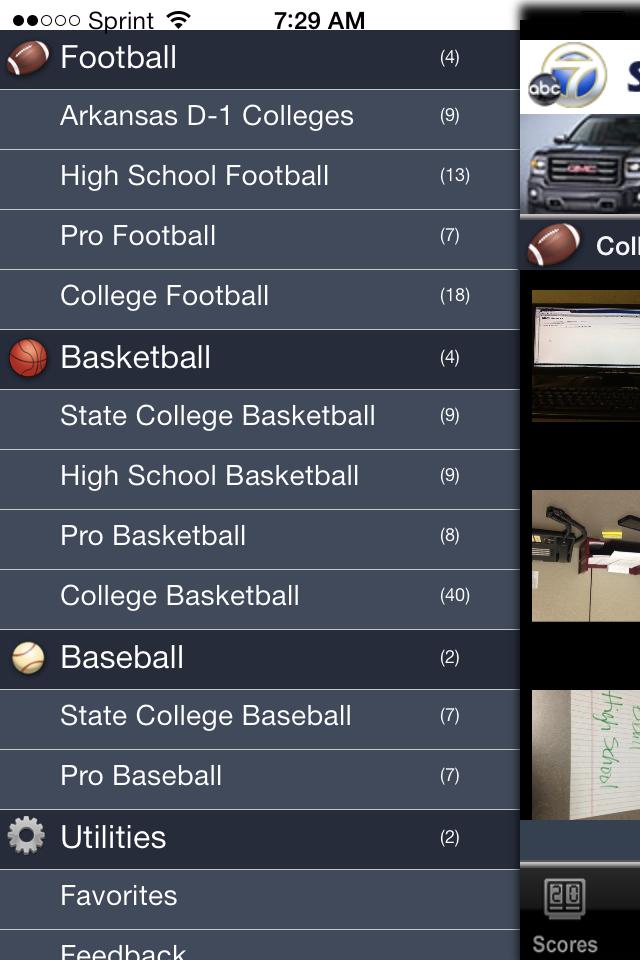Open the GMC truck ad banner
The image size is (640, 960).
pyautogui.click(x=580, y=163)
